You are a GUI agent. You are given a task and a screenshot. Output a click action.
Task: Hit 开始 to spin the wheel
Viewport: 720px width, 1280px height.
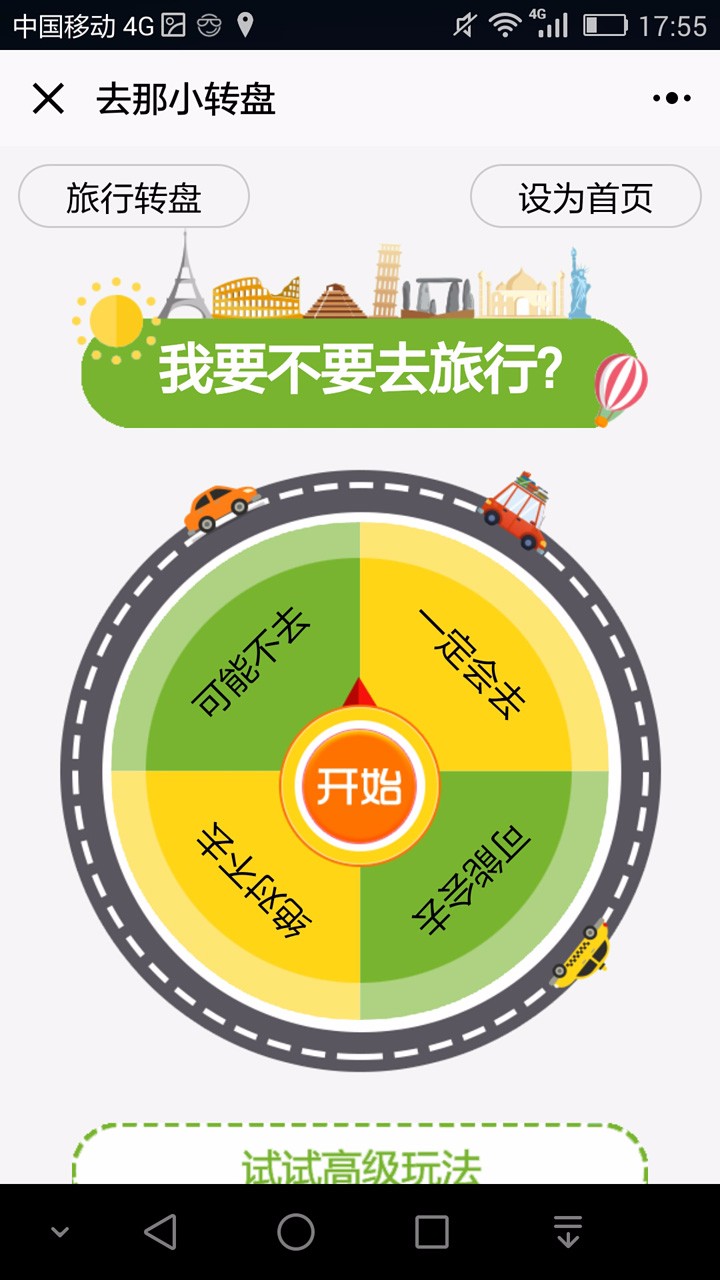coord(359,787)
